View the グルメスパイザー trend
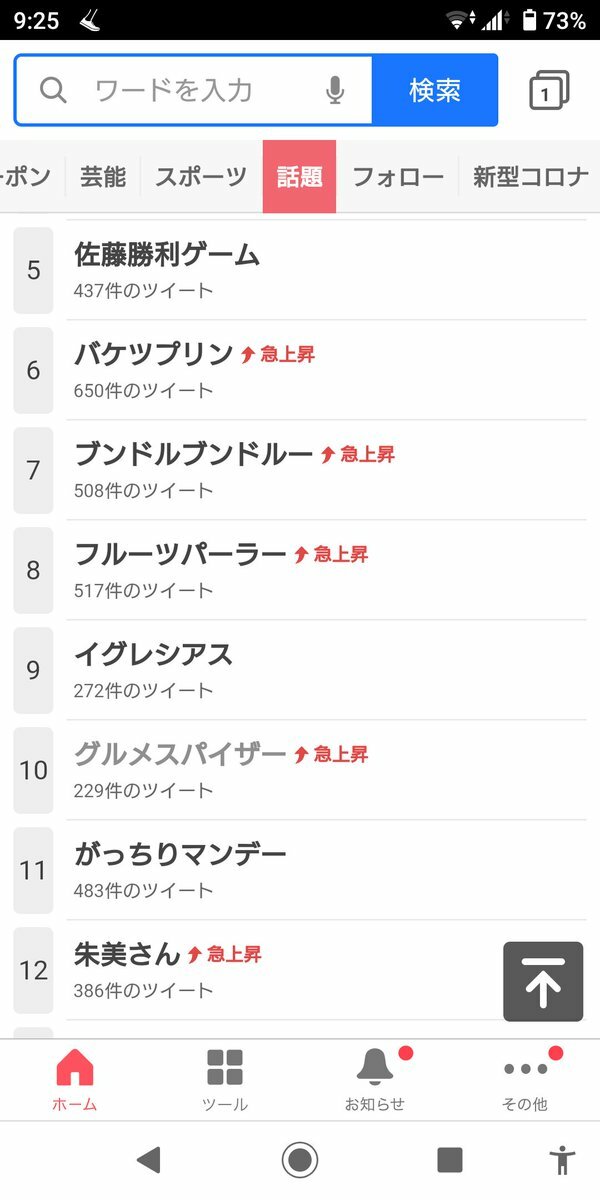 coord(300,770)
